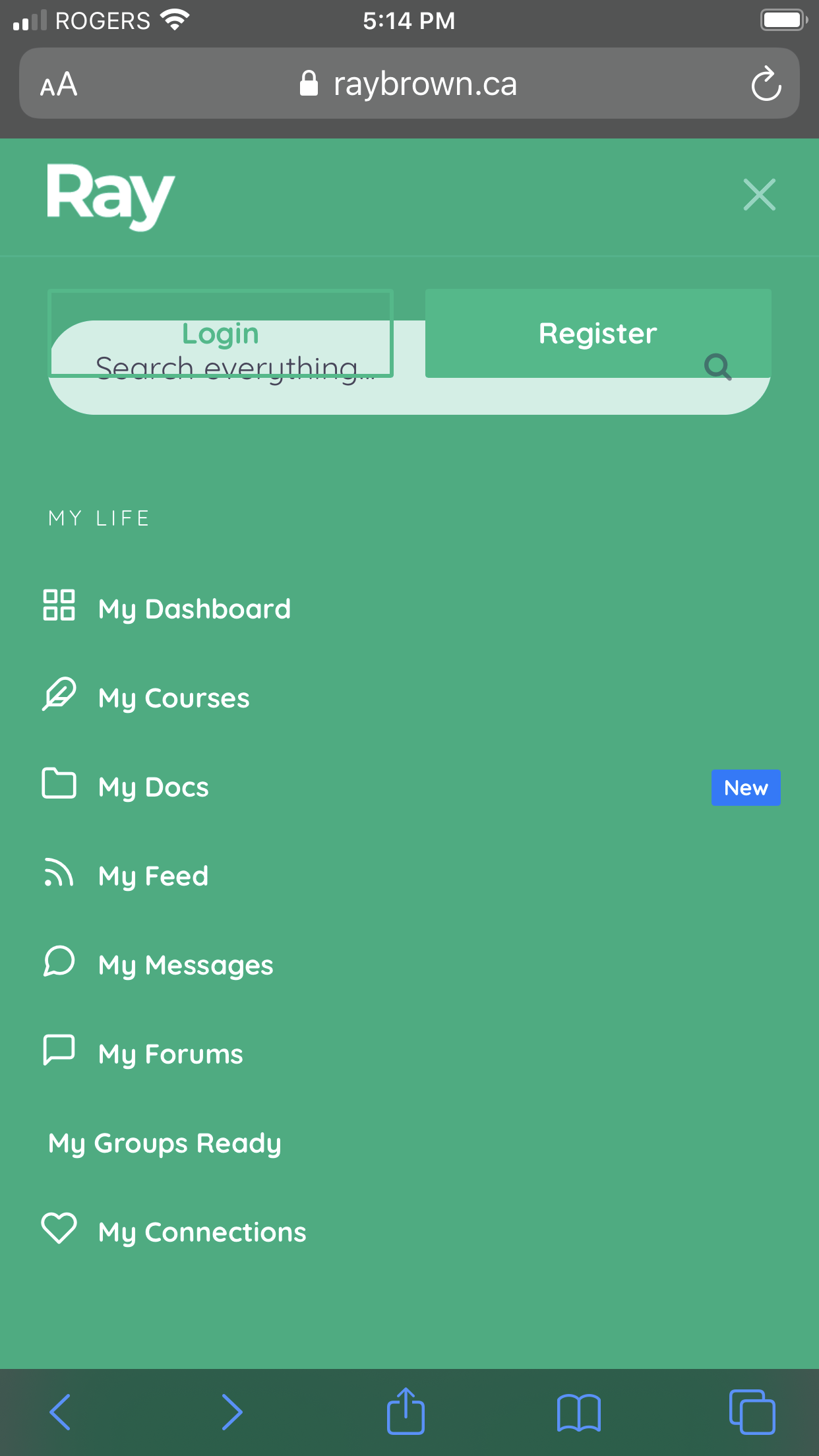819x1456 pixels.
Task: Tap the raybrown.ca address bar
Action: [409, 84]
